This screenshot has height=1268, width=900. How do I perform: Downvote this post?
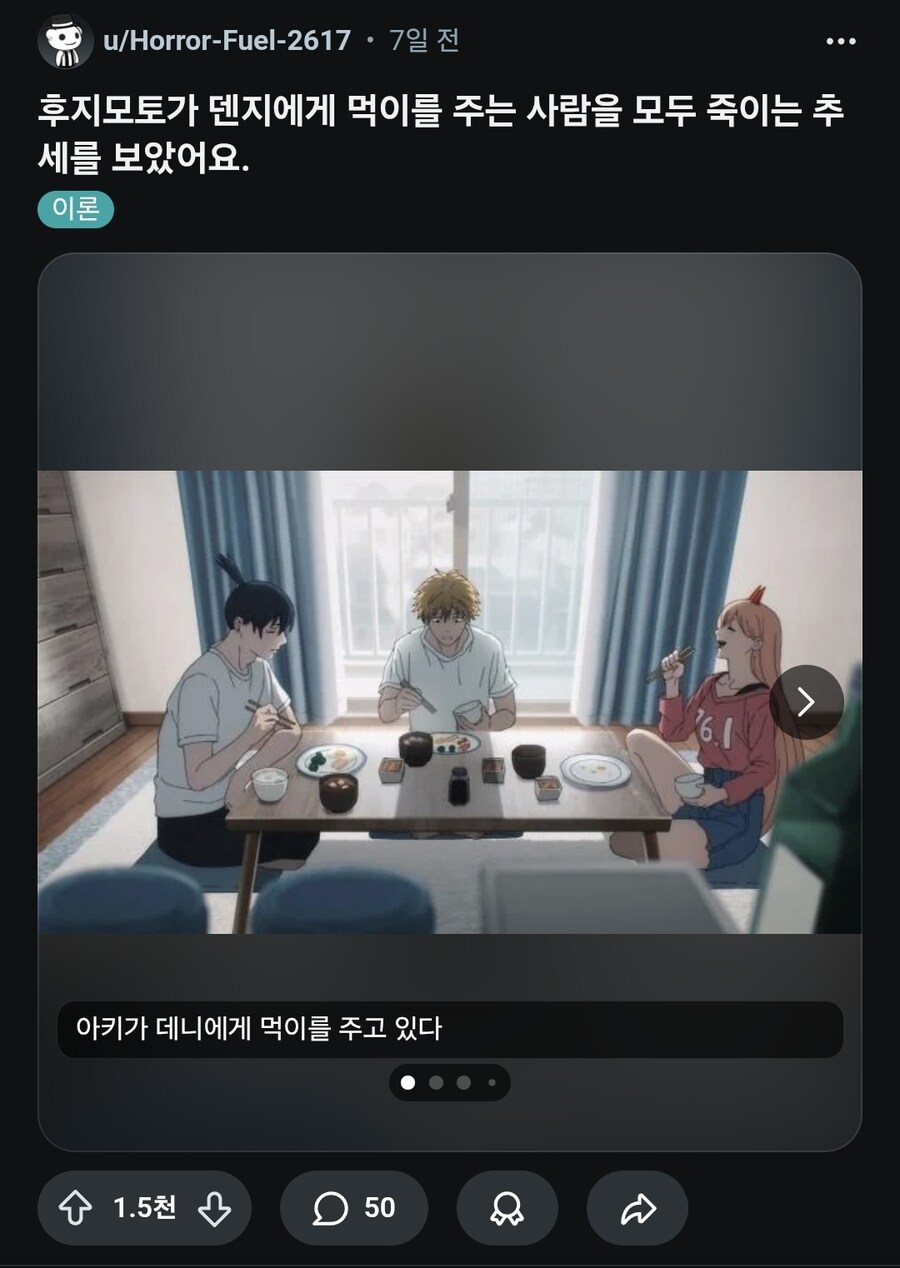coord(214,1208)
